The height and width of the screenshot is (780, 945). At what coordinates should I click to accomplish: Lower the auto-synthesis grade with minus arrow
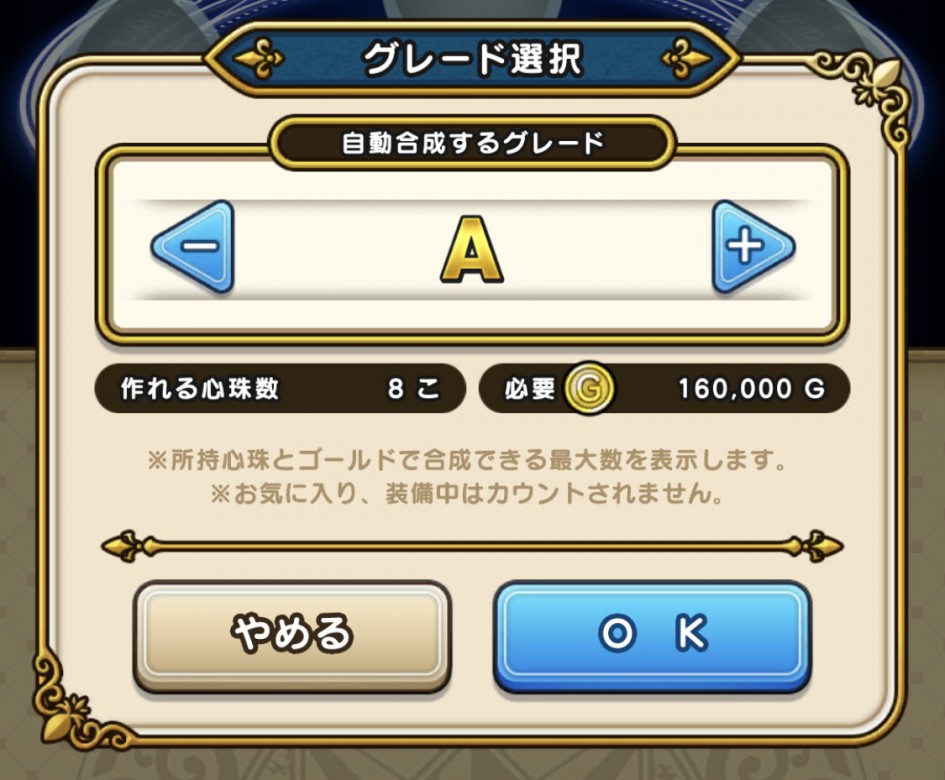[195, 247]
